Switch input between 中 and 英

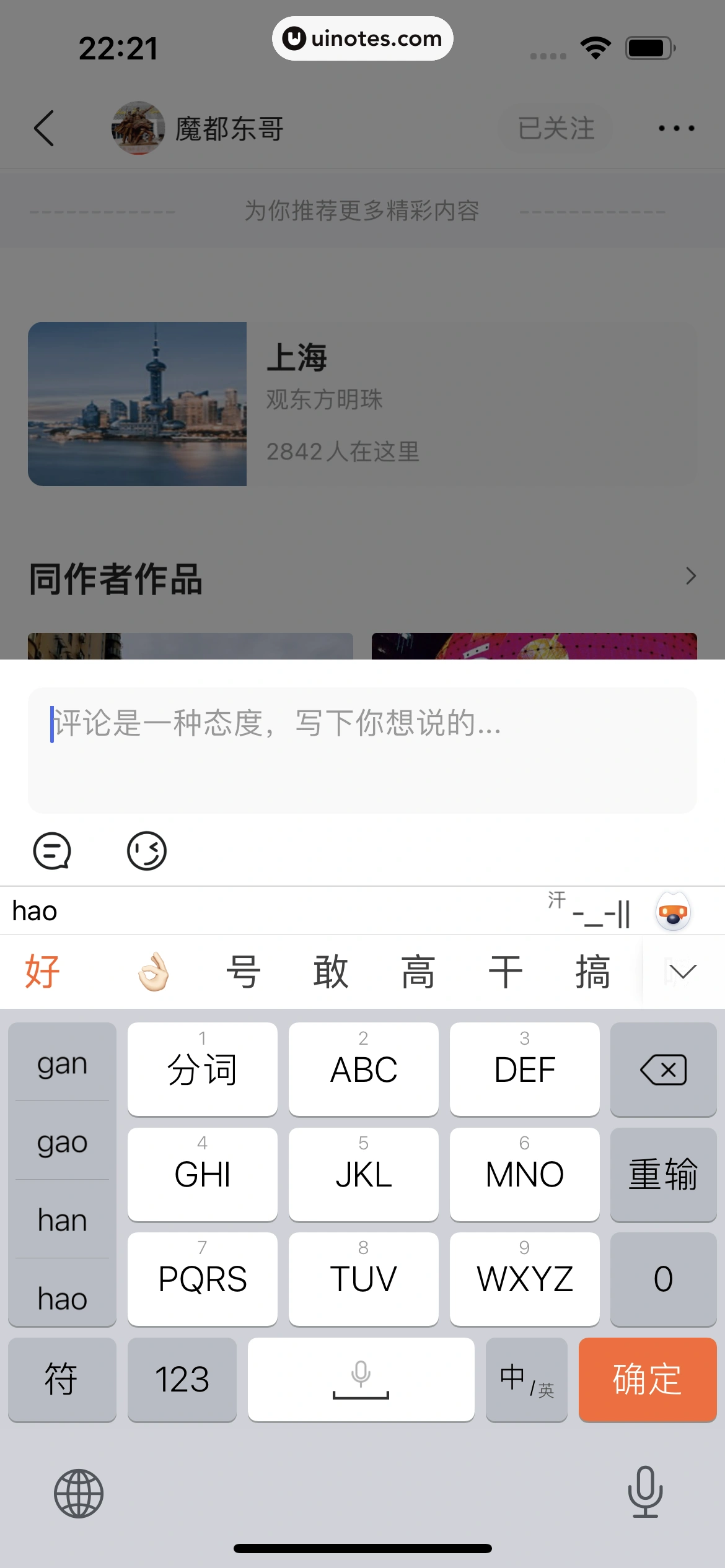coord(526,1379)
